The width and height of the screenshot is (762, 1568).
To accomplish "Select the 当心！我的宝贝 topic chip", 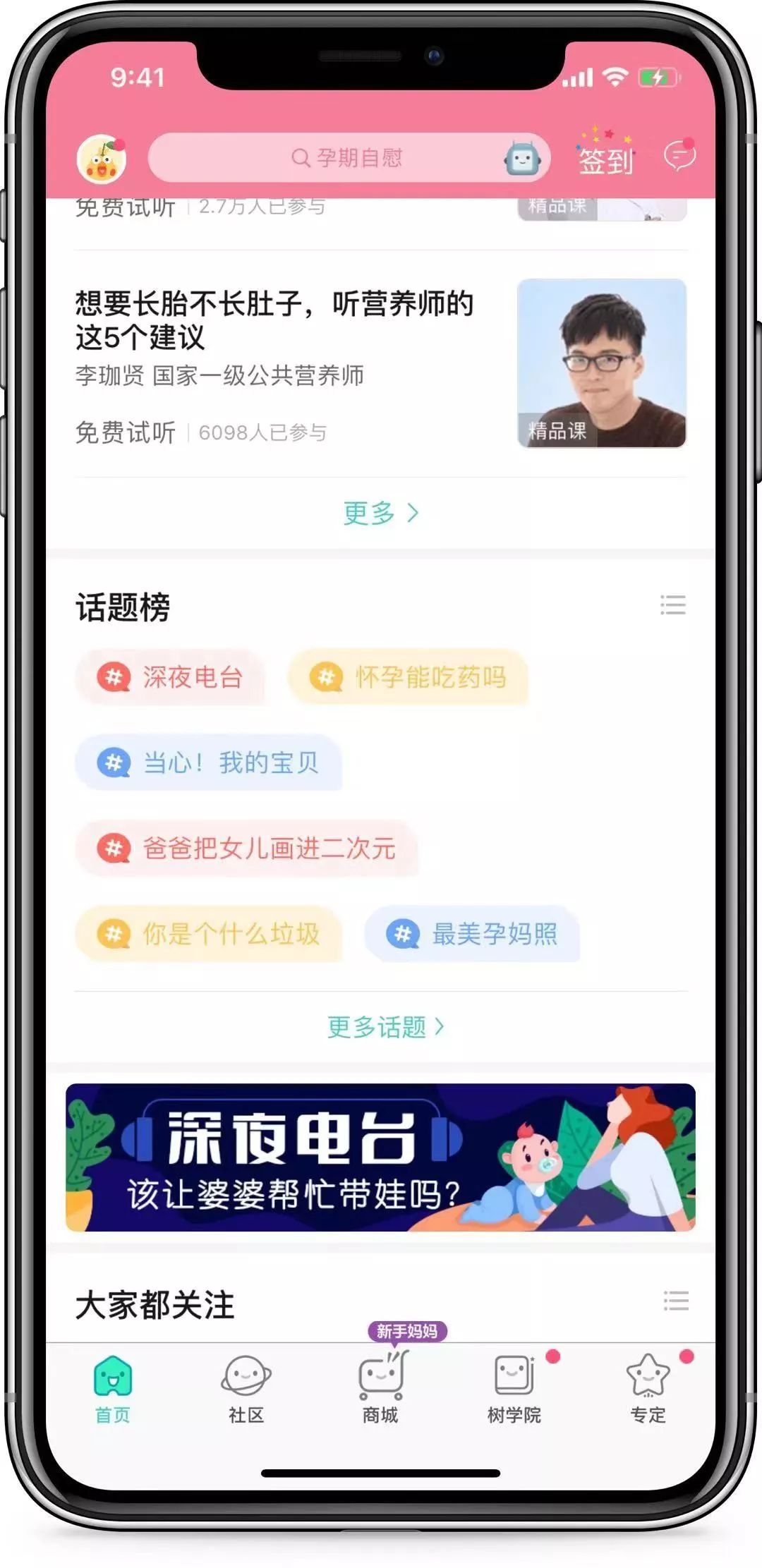I will [209, 763].
